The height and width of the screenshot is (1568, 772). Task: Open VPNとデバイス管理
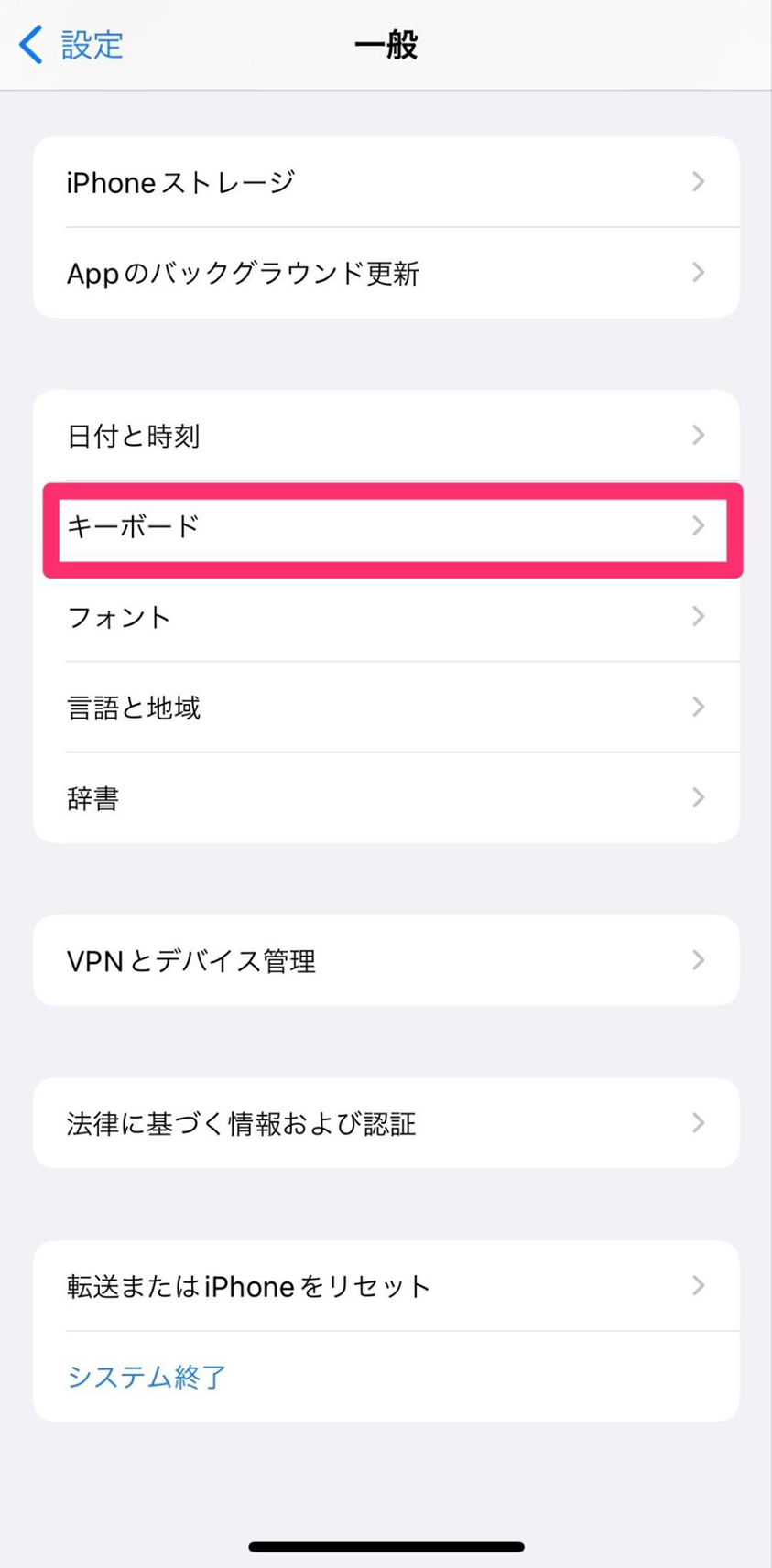pyautogui.click(x=385, y=961)
